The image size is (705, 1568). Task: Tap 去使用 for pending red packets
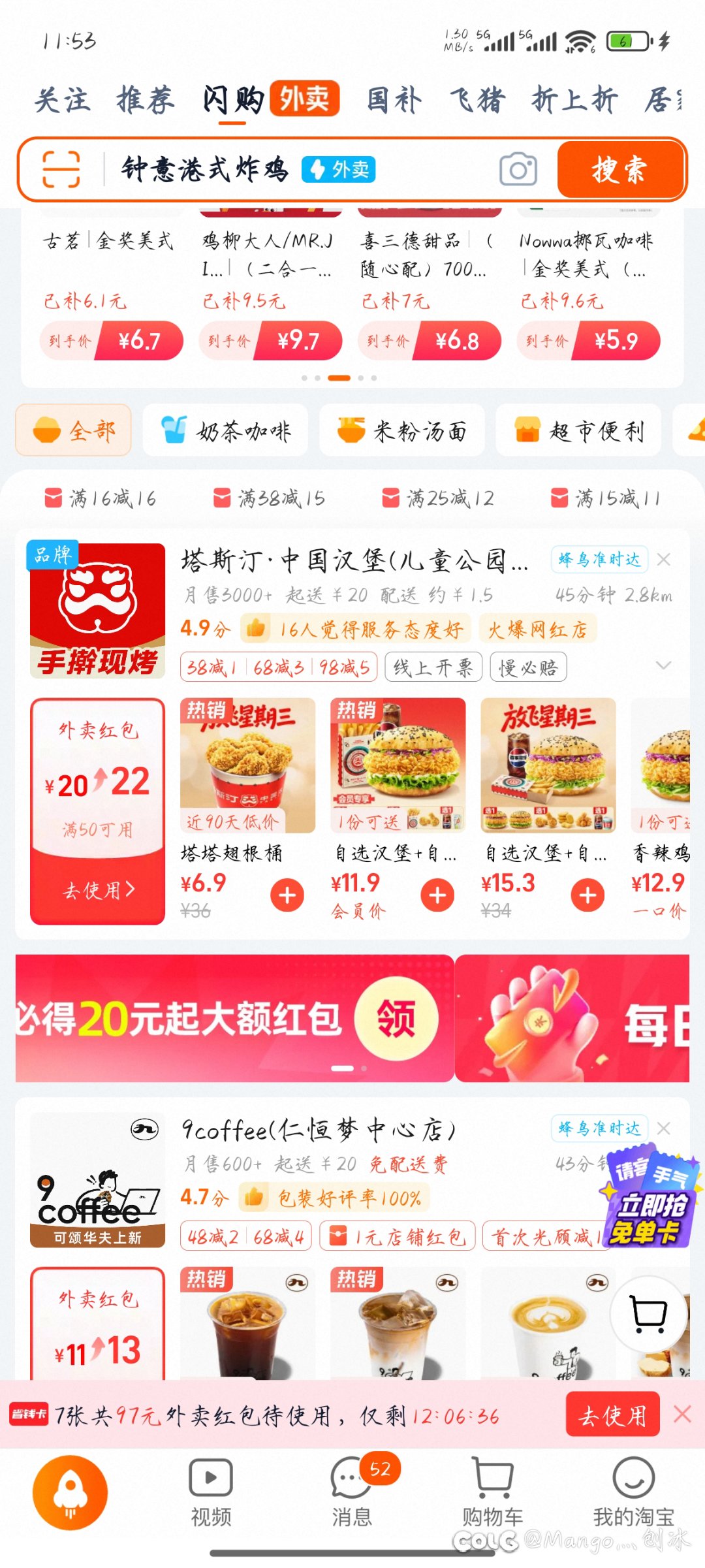coord(612,1415)
